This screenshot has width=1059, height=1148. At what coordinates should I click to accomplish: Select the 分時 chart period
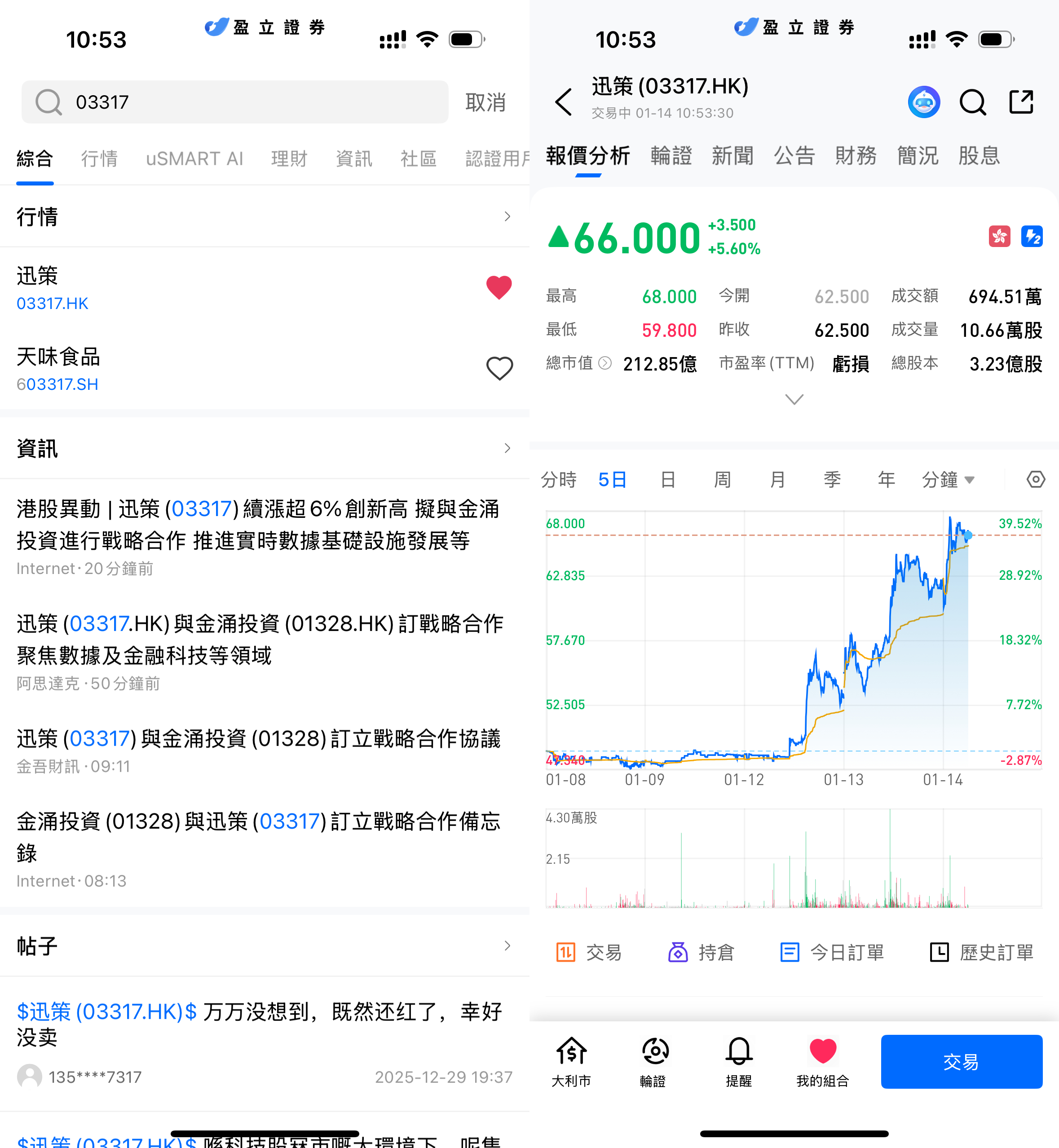pos(558,479)
